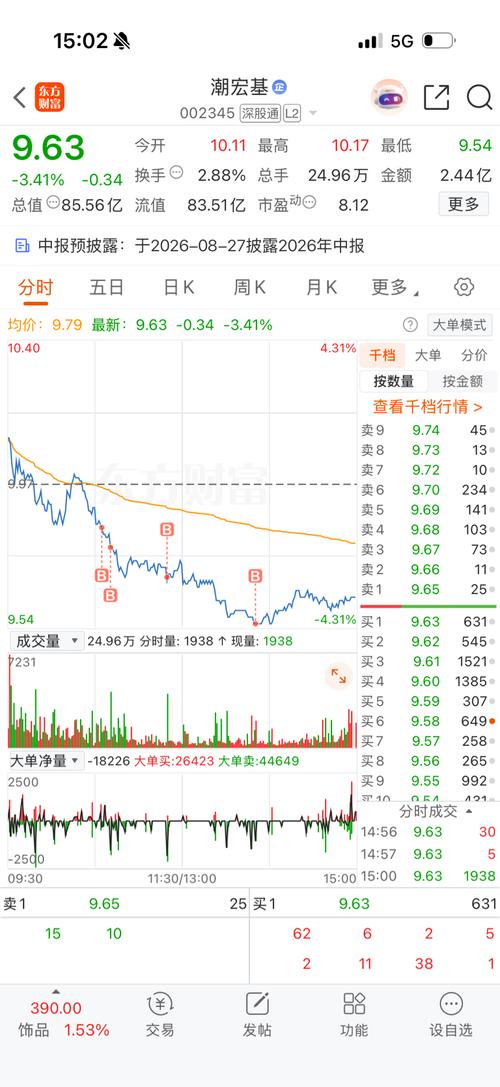Enable 大单模式
The height and width of the screenshot is (1087, 500).
tap(459, 324)
